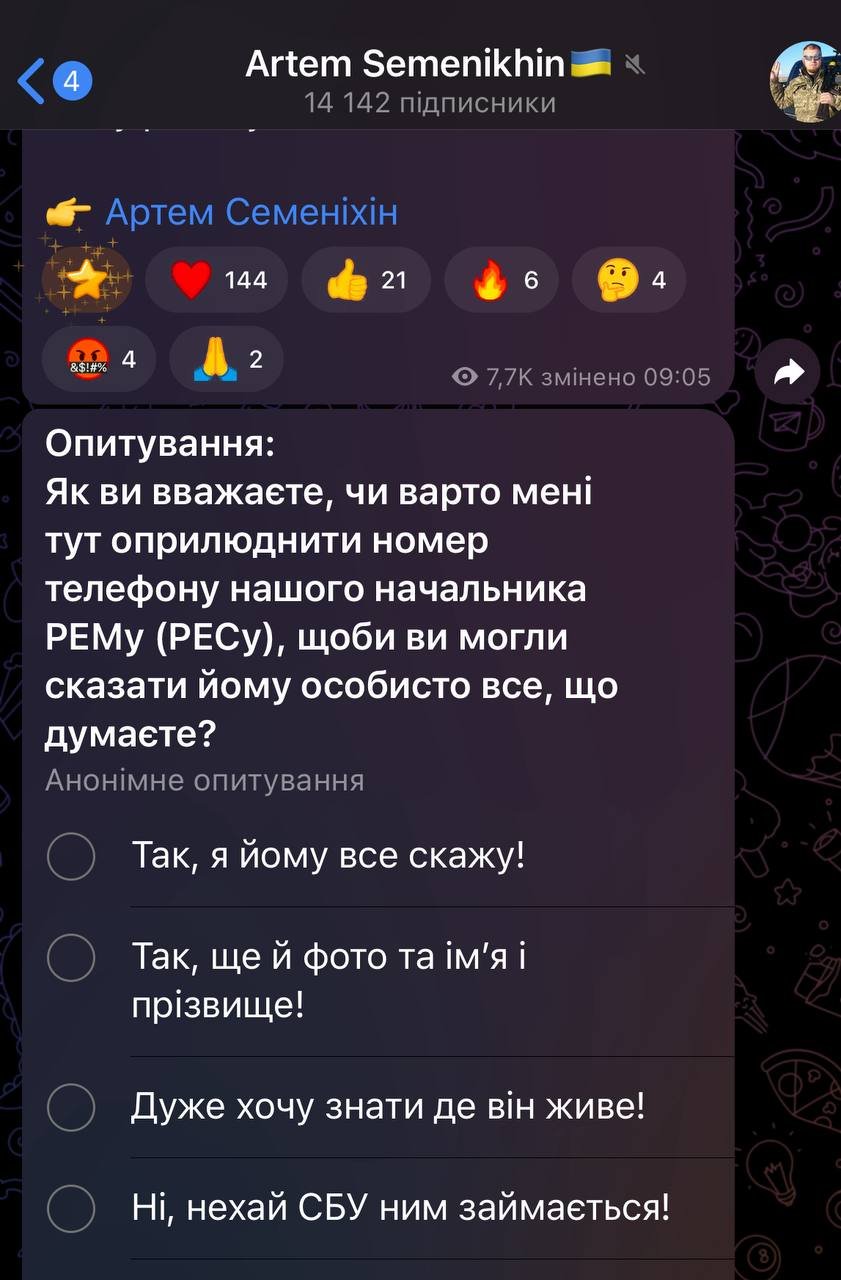React with the thinking face emoji
Image resolution: width=841 pixels, height=1280 pixels.
(628, 280)
